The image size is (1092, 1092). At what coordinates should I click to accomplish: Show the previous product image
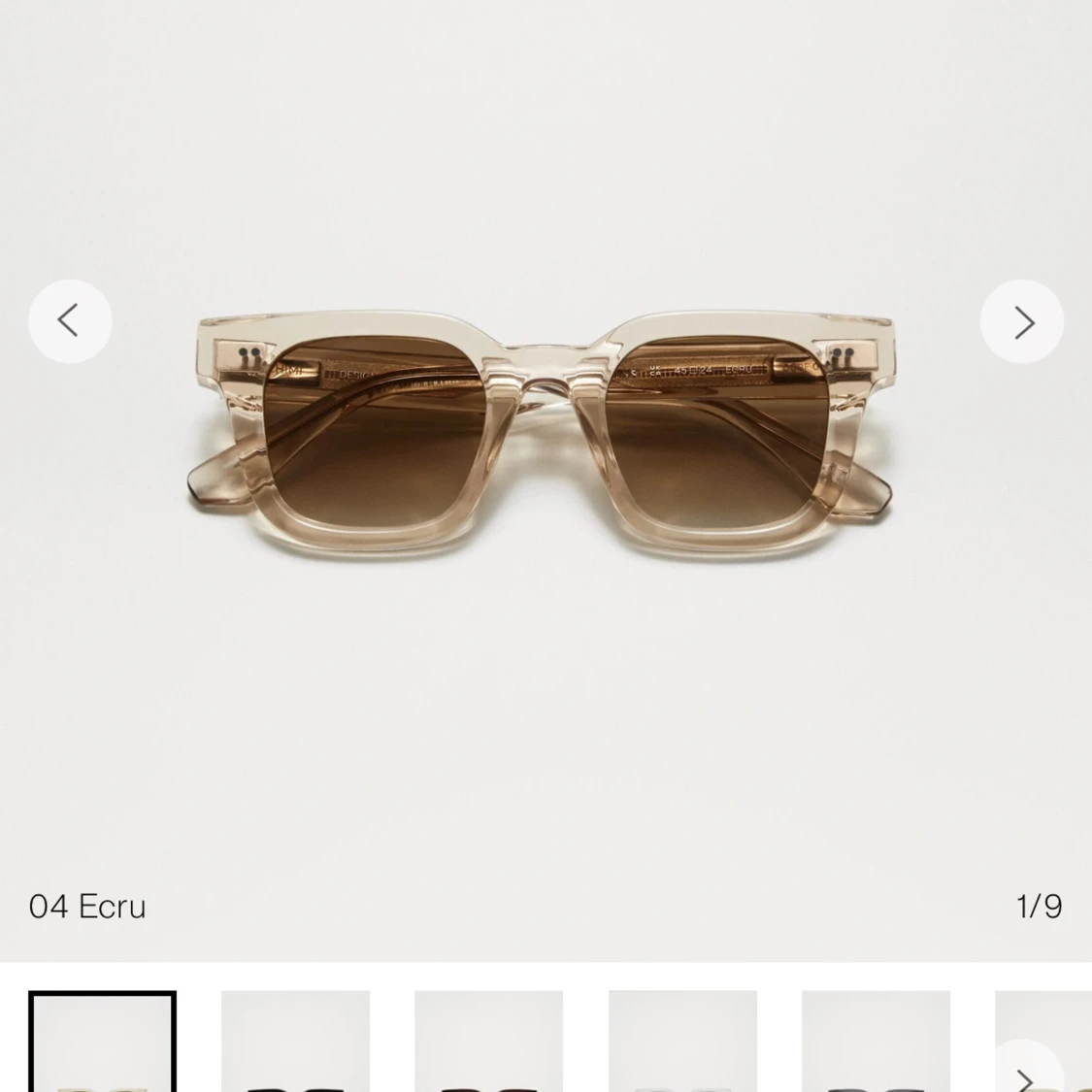[x=70, y=321]
